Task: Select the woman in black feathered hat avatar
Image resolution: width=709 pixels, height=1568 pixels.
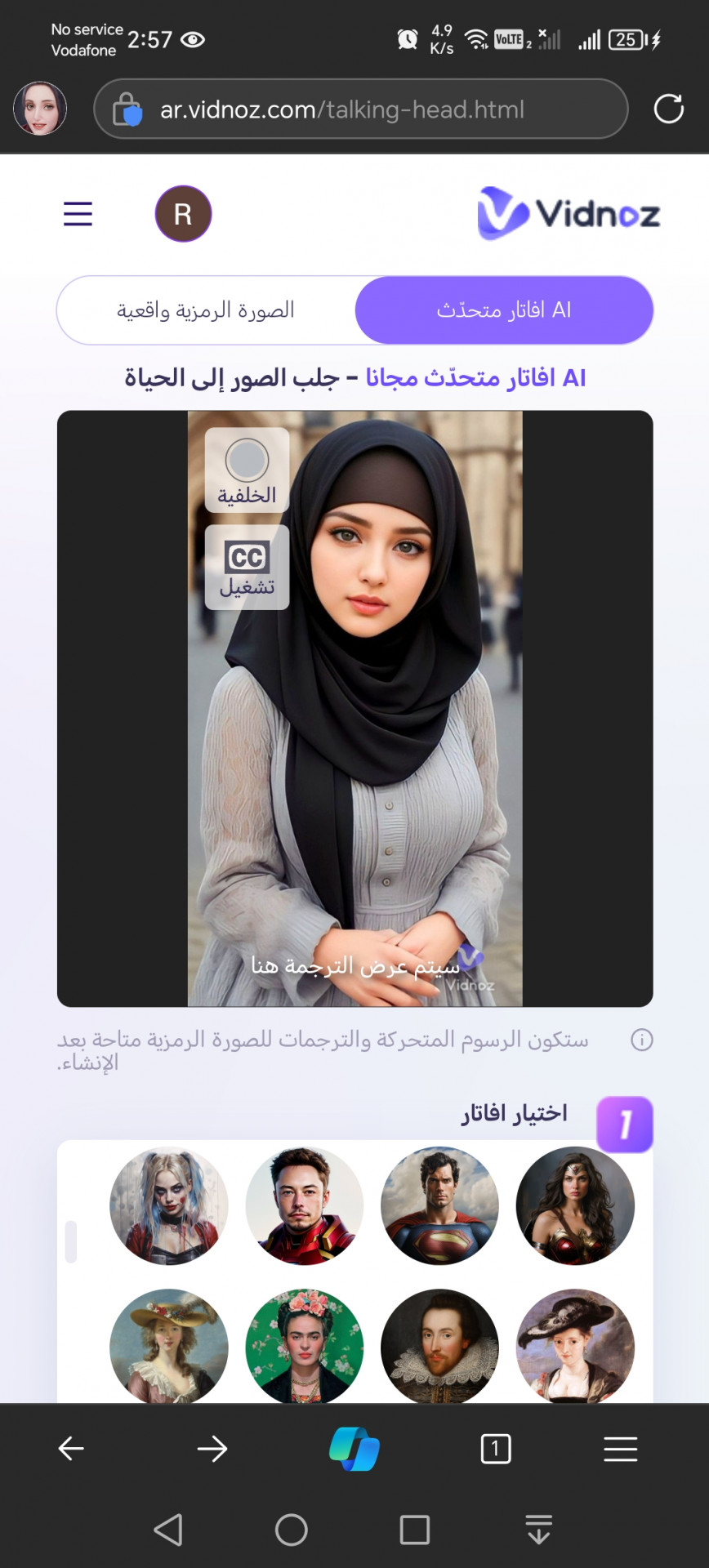Action: [x=575, y=1346]
